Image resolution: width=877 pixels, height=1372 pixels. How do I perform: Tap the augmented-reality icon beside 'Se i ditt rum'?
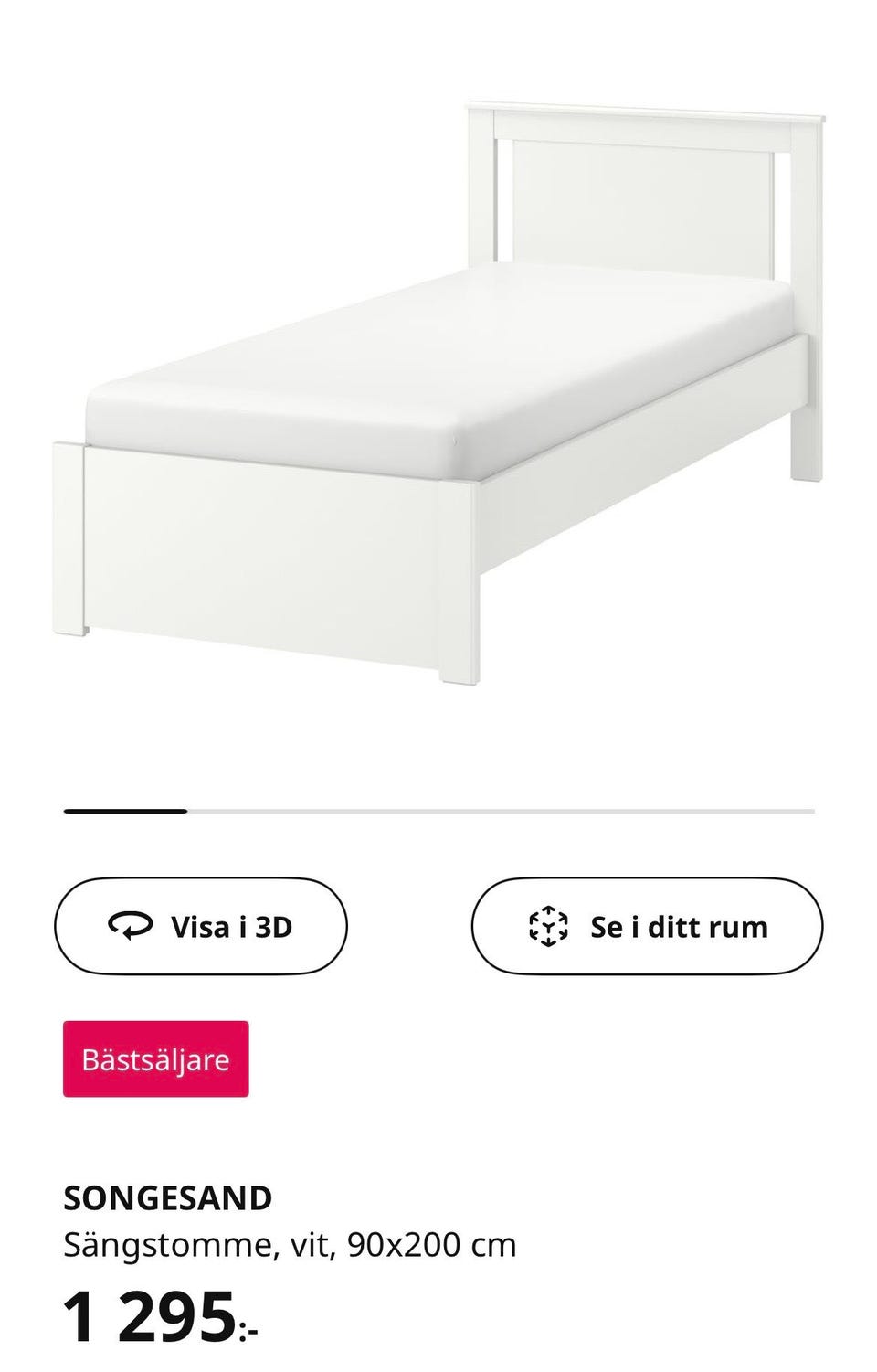pos(549,926)
